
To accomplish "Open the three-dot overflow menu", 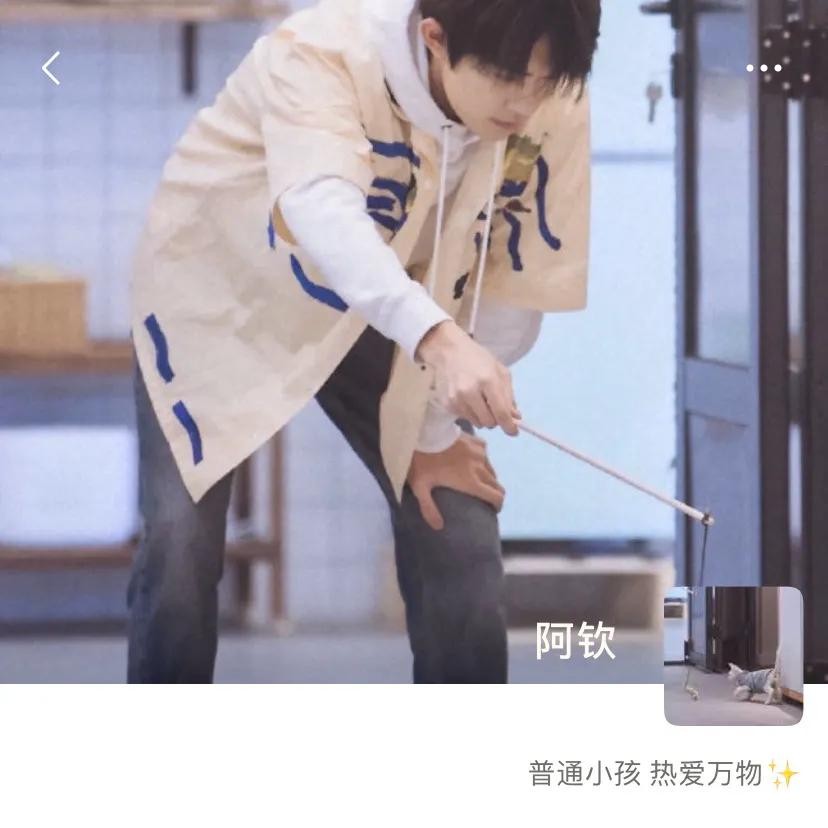I will (x=764, y=69).
